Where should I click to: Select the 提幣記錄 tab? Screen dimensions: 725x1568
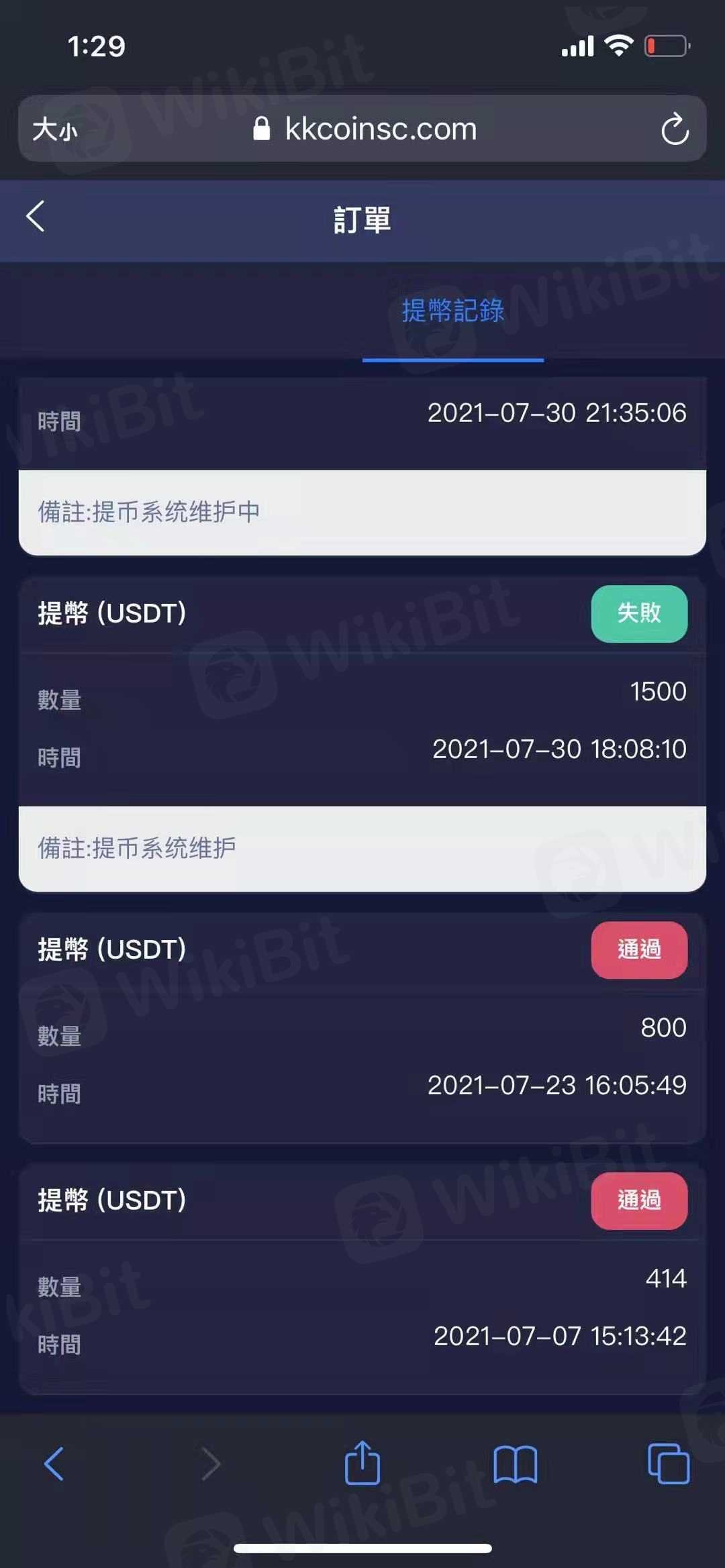coord(452,311)
